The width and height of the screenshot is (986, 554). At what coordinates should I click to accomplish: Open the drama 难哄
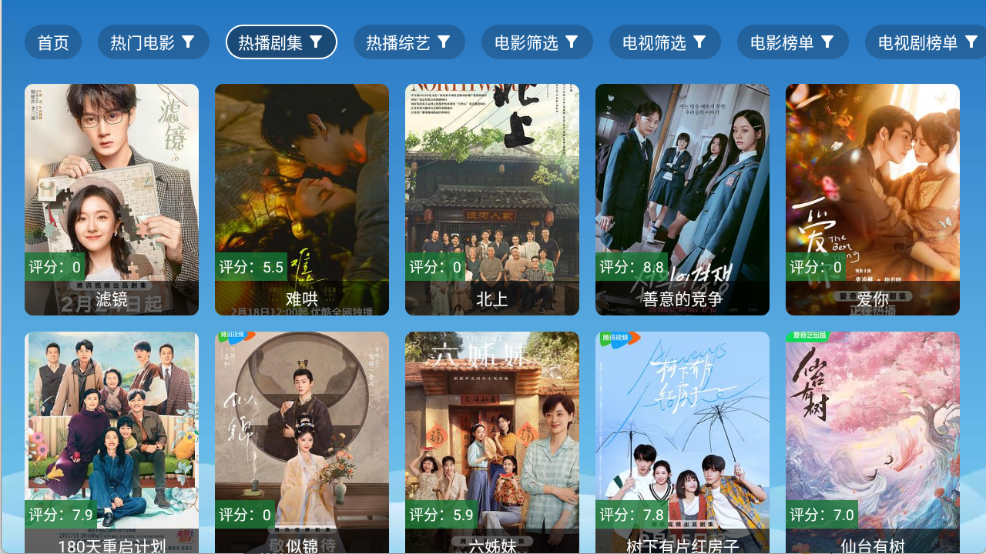pyautogui.click(x=302, y=199)
